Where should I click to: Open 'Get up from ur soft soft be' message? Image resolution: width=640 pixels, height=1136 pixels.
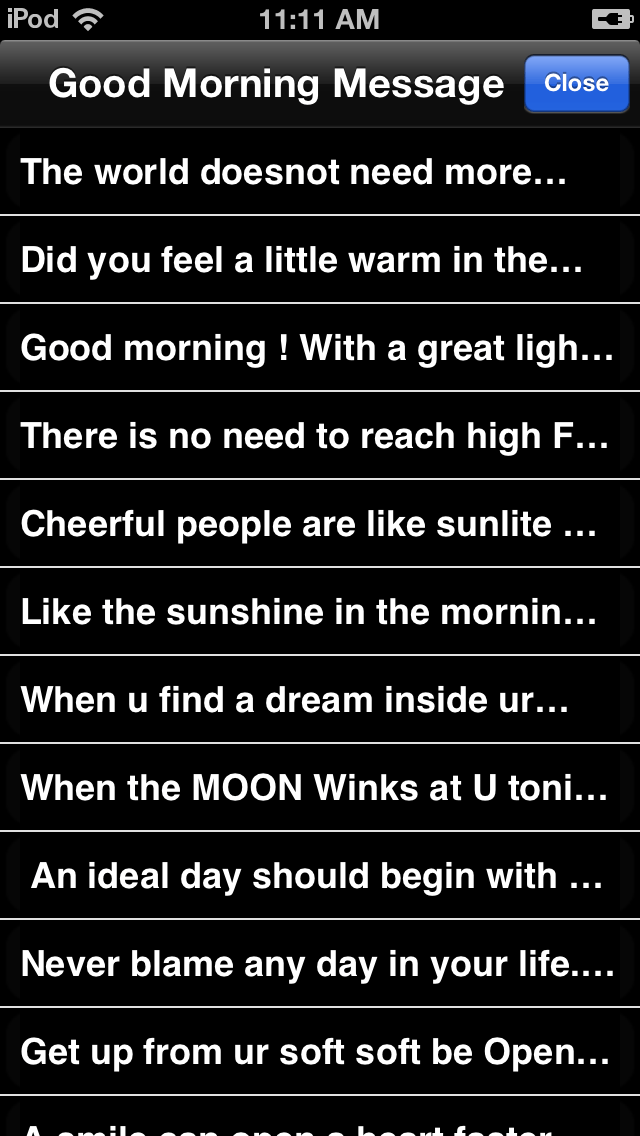click(320, 1052)
